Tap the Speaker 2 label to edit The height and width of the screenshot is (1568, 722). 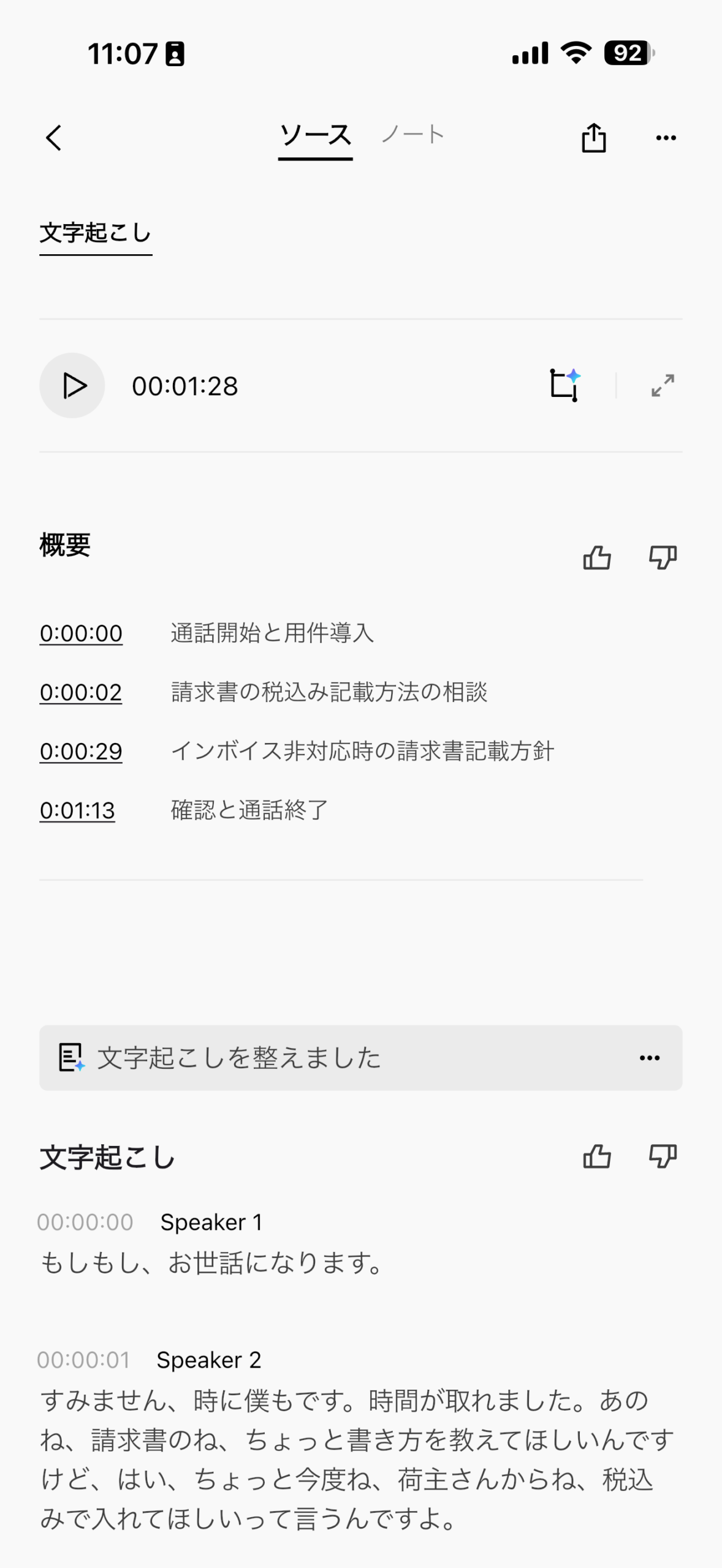pyautogui.click(x=209, y=1360)
